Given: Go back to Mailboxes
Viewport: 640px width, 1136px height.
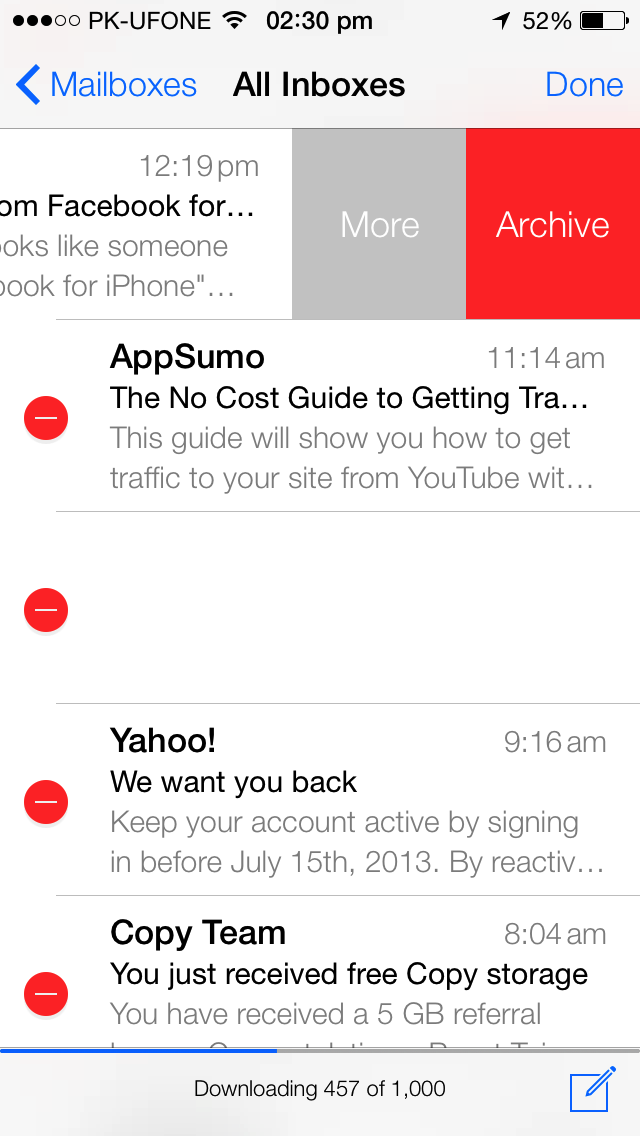Looking at the screenshot, I should [106, 85].
